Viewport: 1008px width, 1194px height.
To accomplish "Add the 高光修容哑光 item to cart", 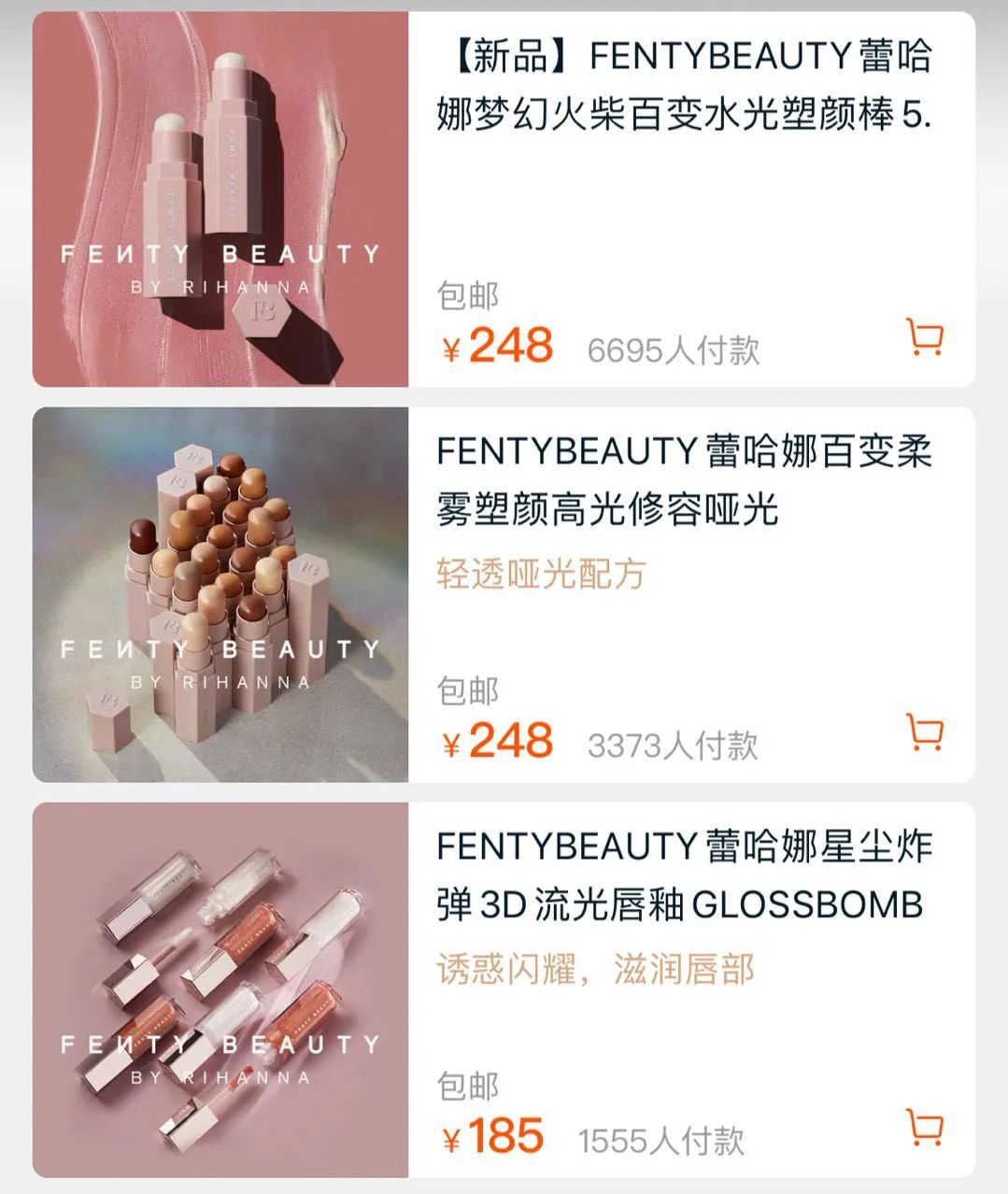I will pyautogui.click(x=925, y=733).
